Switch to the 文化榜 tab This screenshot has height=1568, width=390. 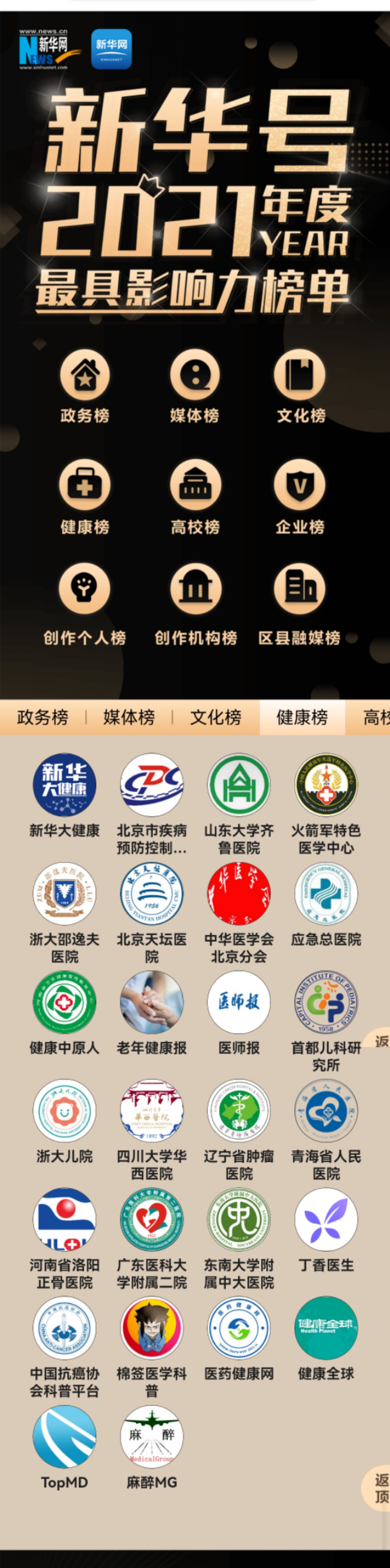coord(216,717)
